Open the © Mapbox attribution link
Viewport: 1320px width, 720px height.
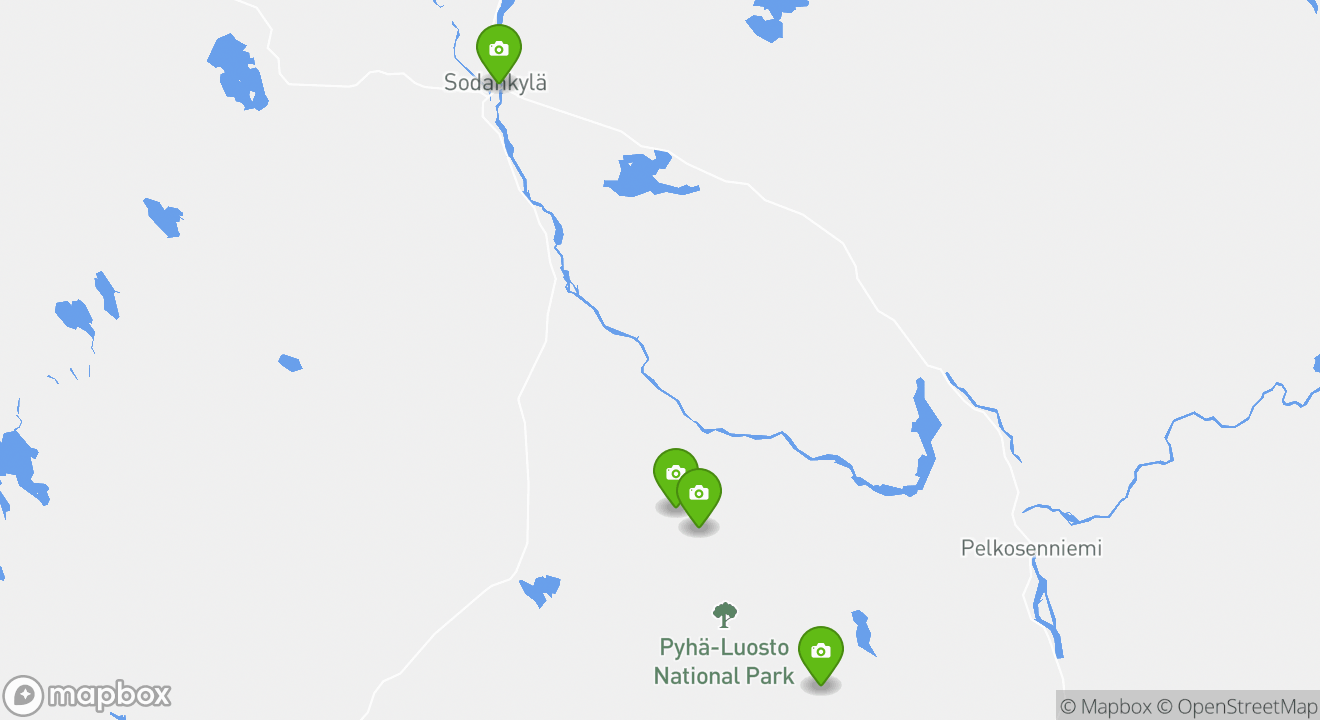tap(1105, 706)
